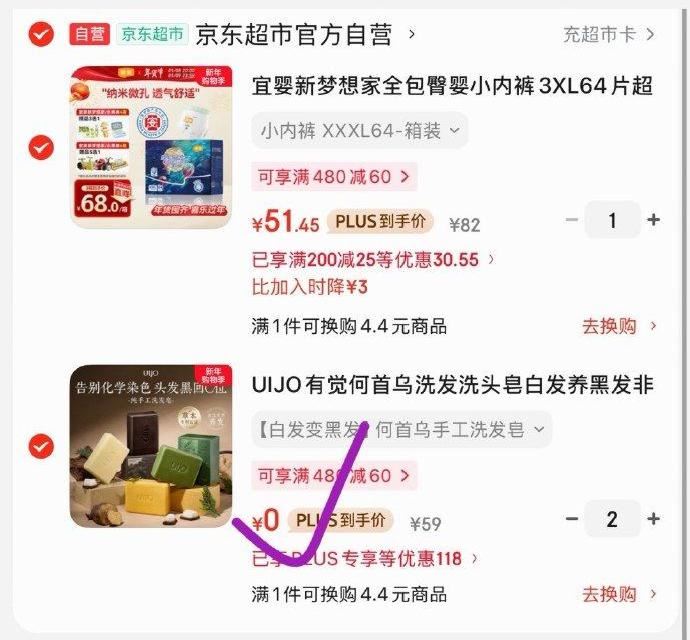This screenshot has width=690, height=640.
Task: Expand the 小内裤 XXXL64-箱装 spec dropdown
Action: (360, 131)
